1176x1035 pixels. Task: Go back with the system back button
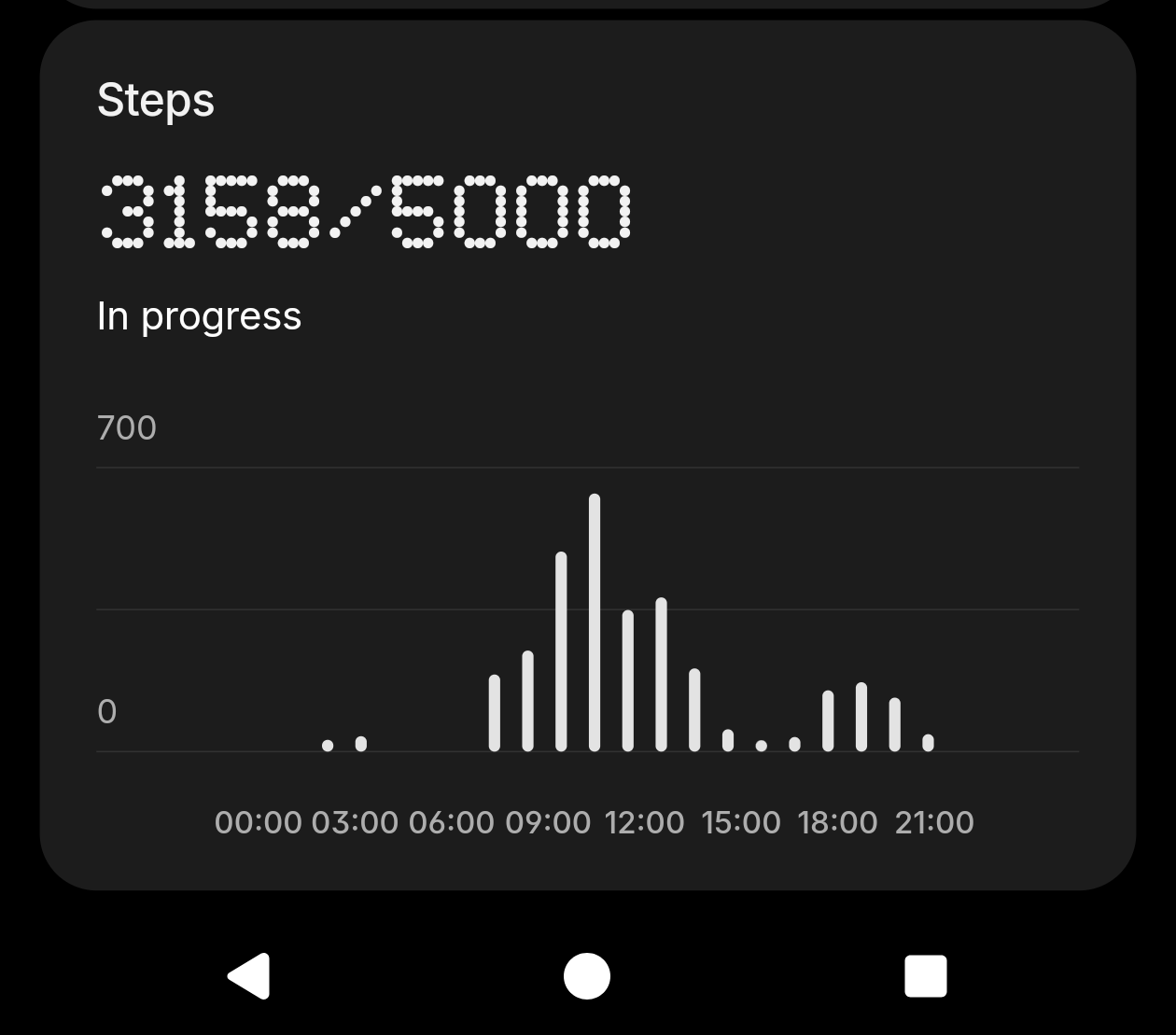[x=249, y=976]
